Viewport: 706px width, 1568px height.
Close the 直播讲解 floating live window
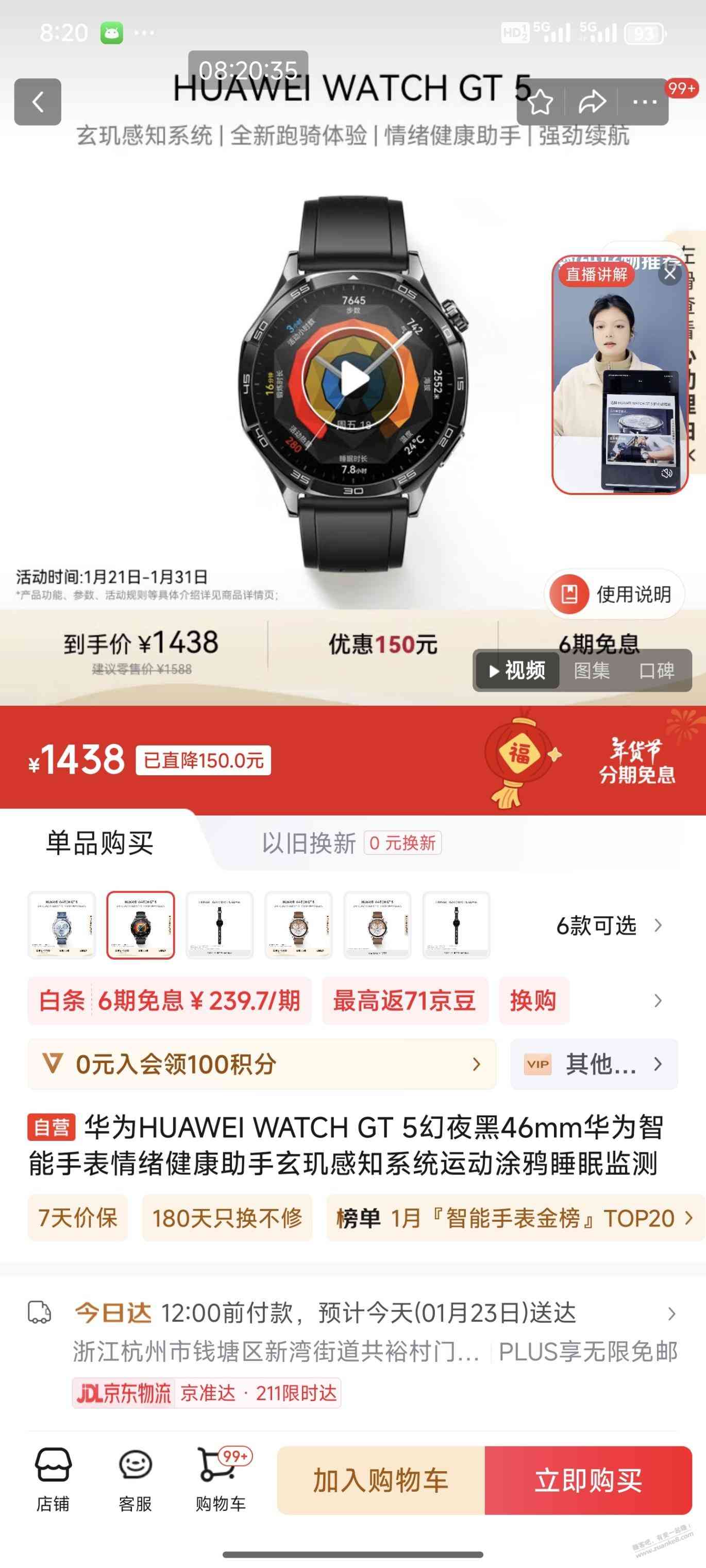tap(669, 274)
